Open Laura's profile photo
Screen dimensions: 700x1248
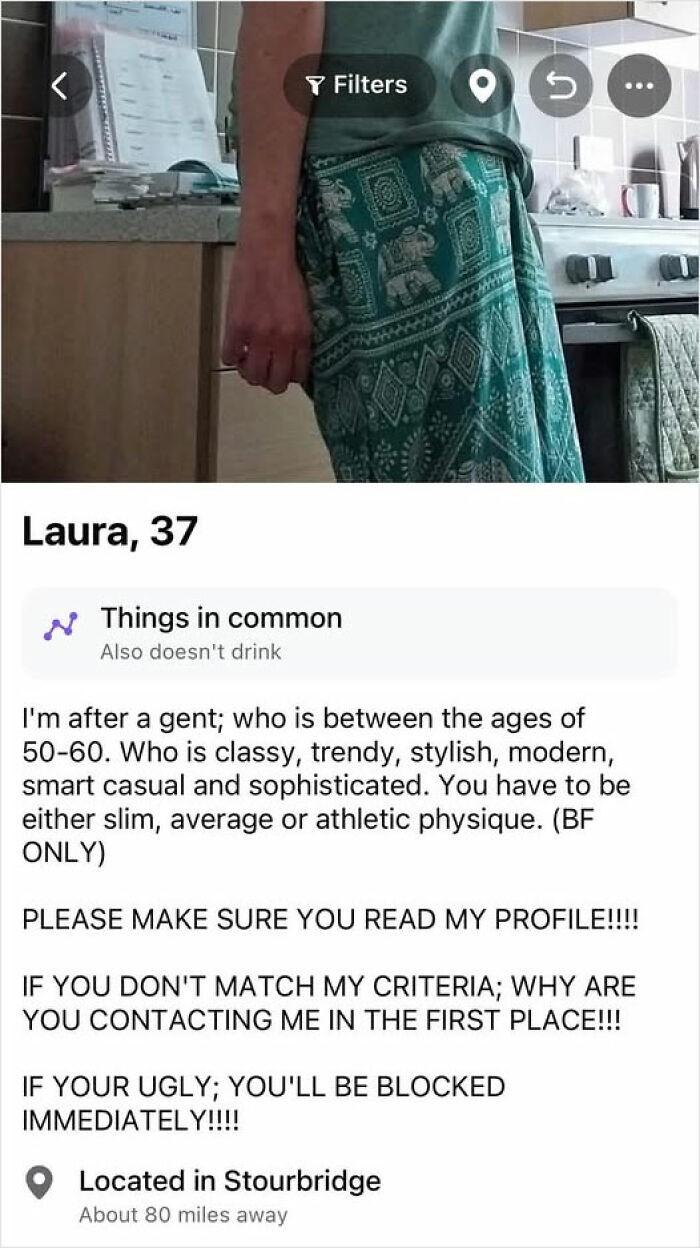tap(350, 300)
